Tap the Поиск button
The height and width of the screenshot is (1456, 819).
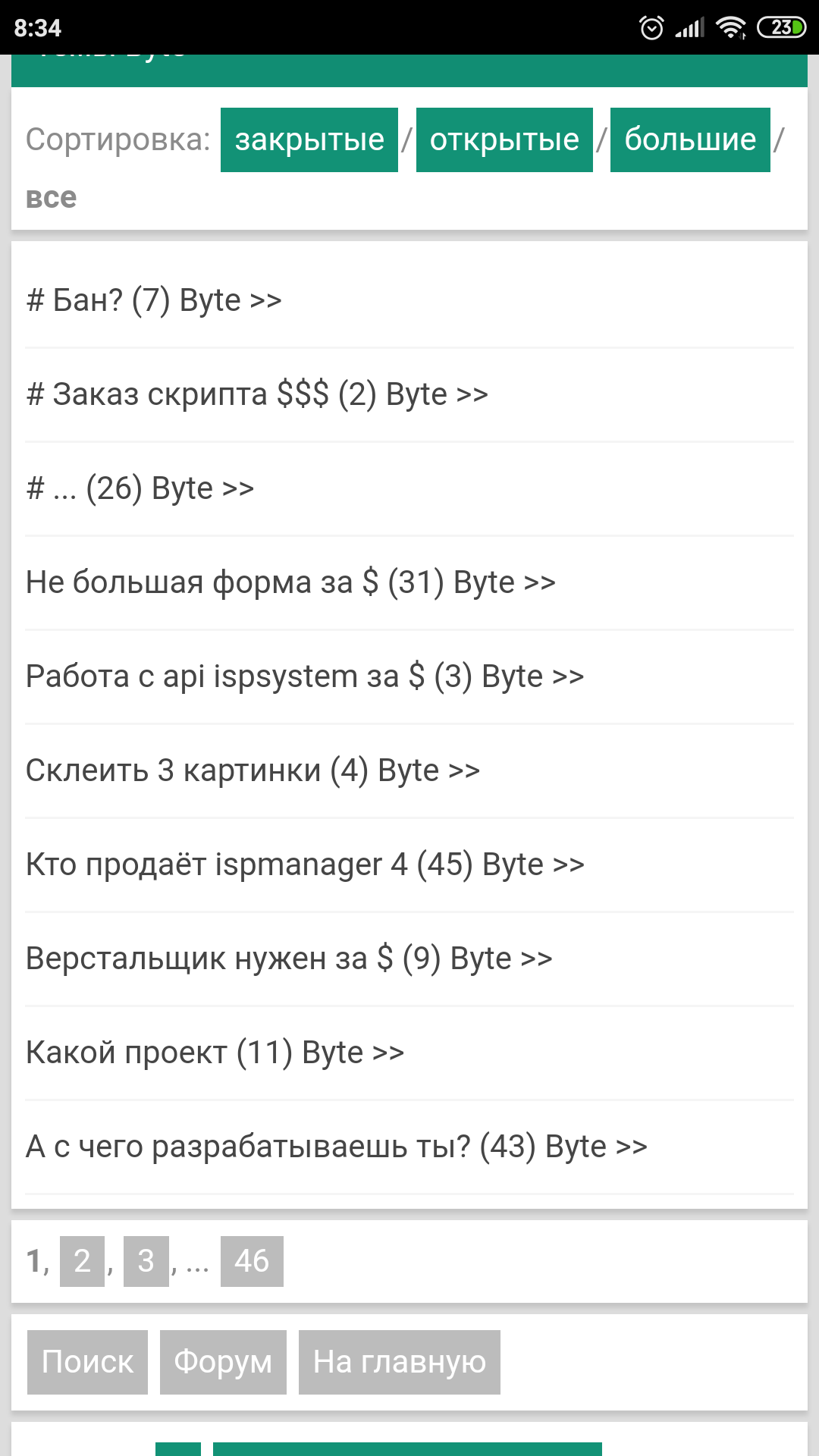(x=87, y=1362)
